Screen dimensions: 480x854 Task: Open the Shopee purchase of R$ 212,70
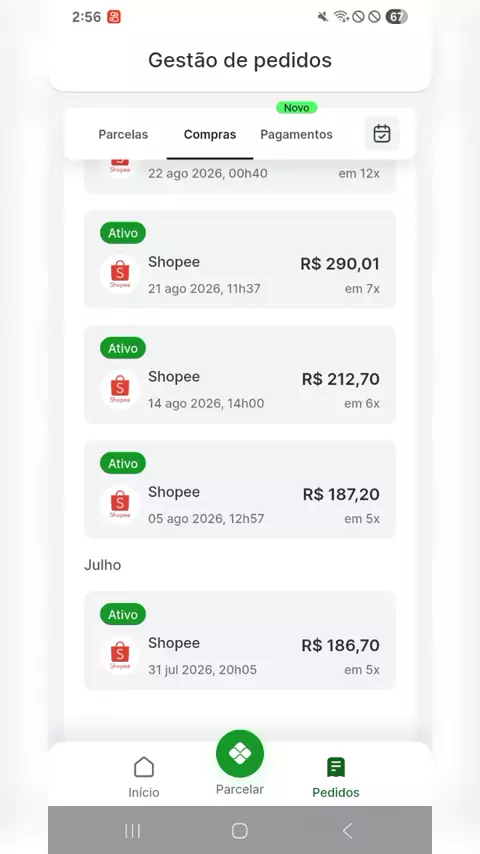pyautogui.click(x=240, y=375)
